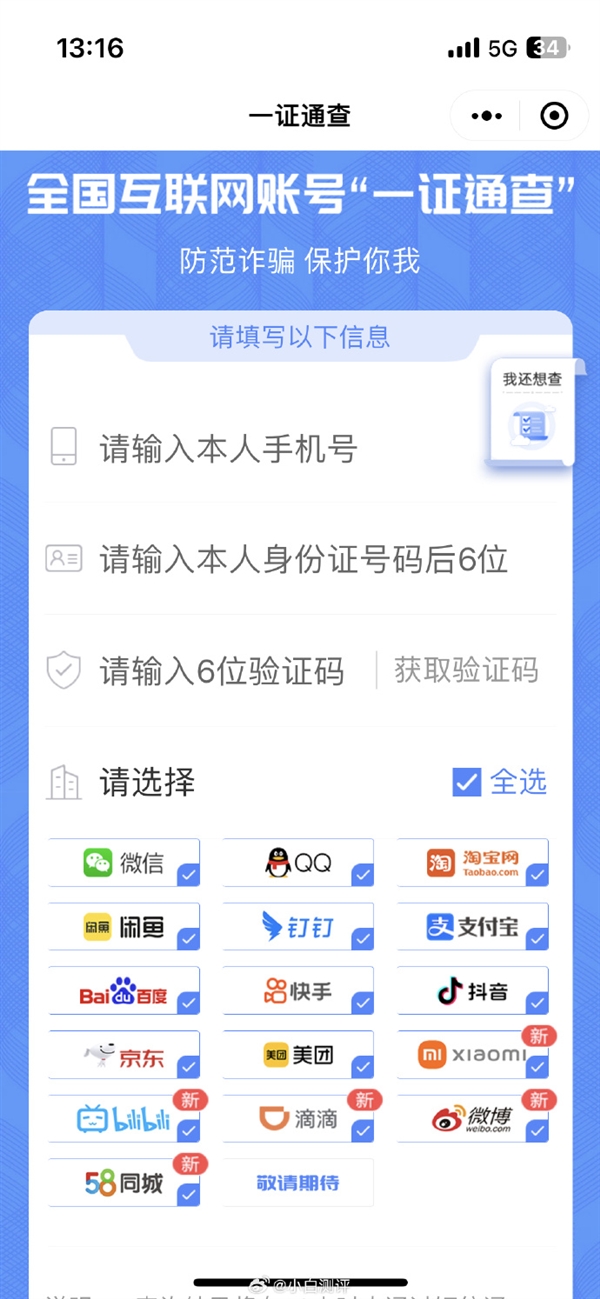Toggle the 京东 option
The image size is (600, 1299).
pos(124,1055)
